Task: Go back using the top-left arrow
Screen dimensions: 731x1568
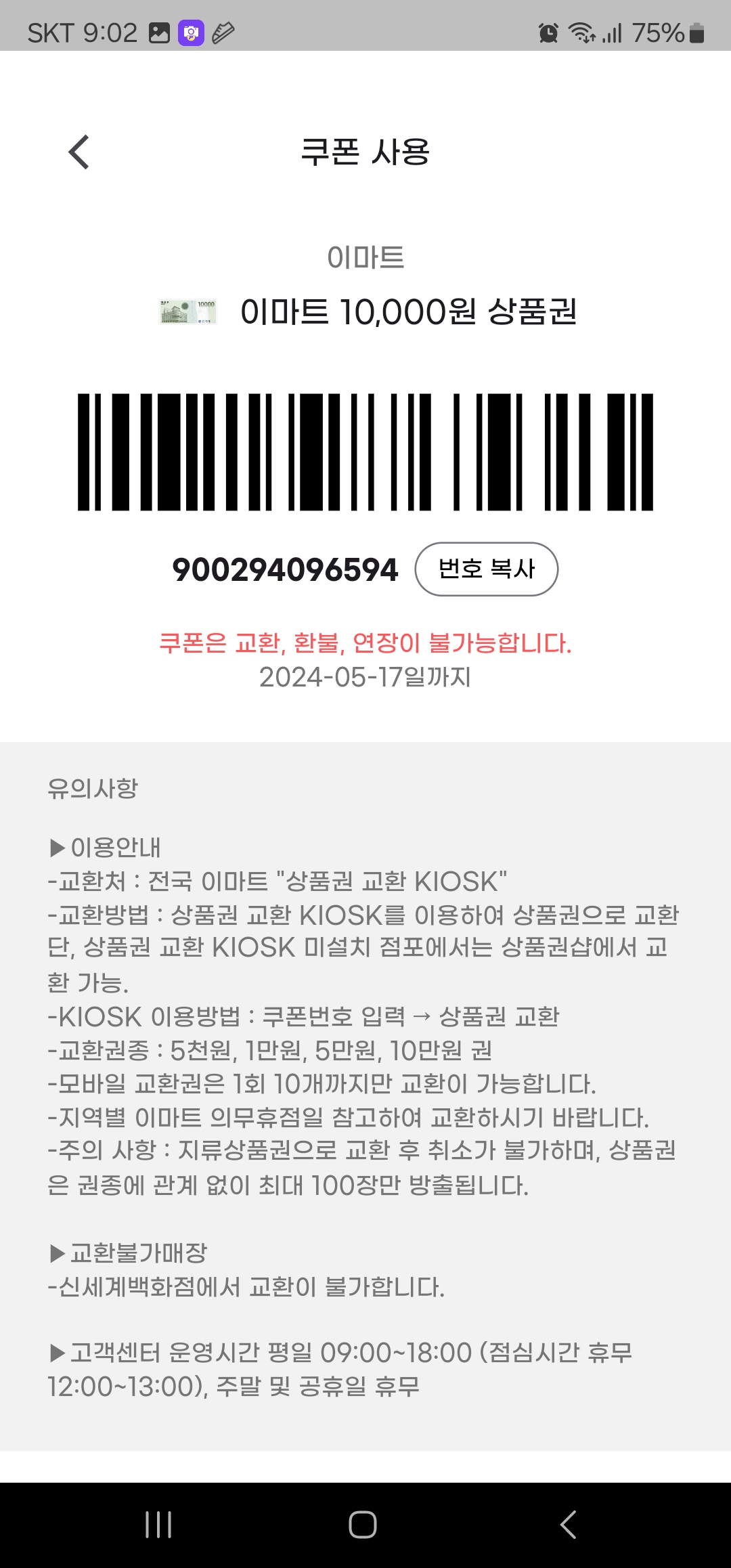Action: point(79,152)
